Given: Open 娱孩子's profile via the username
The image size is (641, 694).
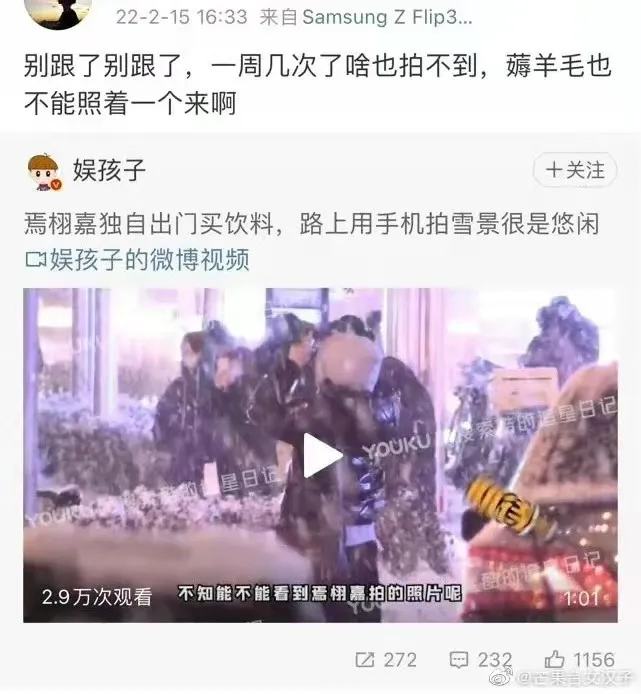Looking at the screenshot, I should click(110, 171).
